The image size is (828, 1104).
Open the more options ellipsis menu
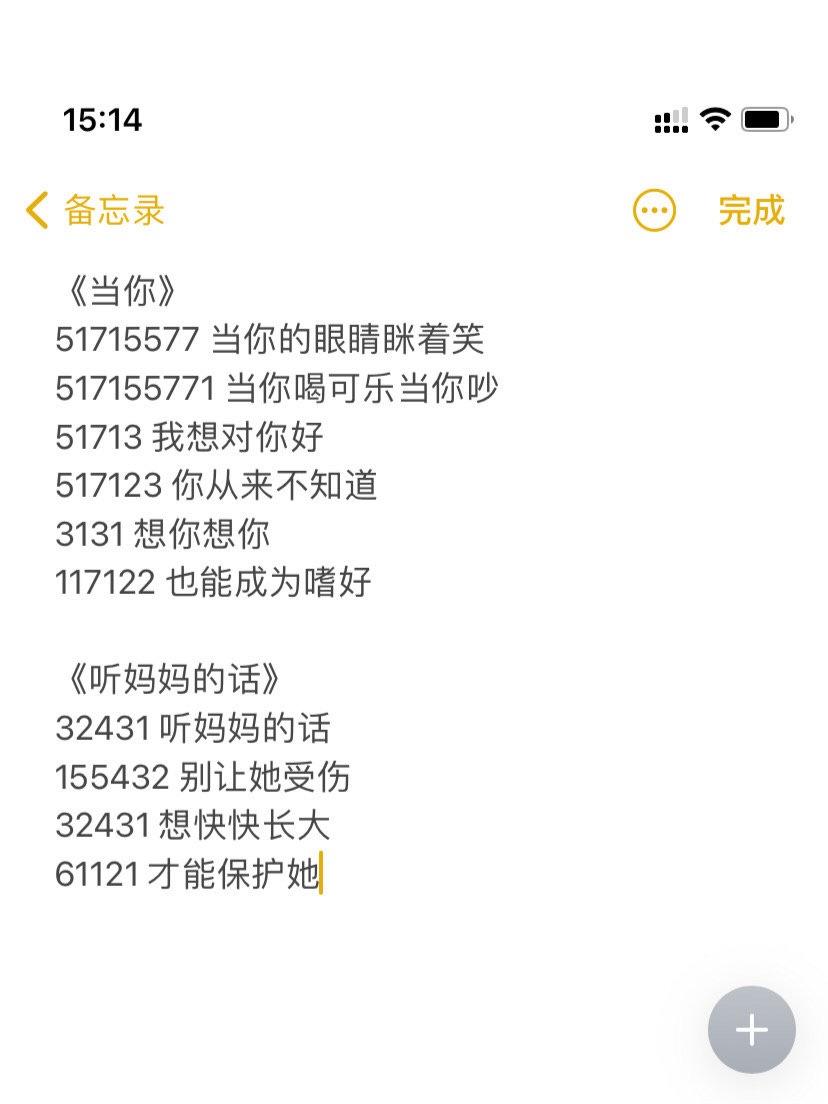[654, 211]
